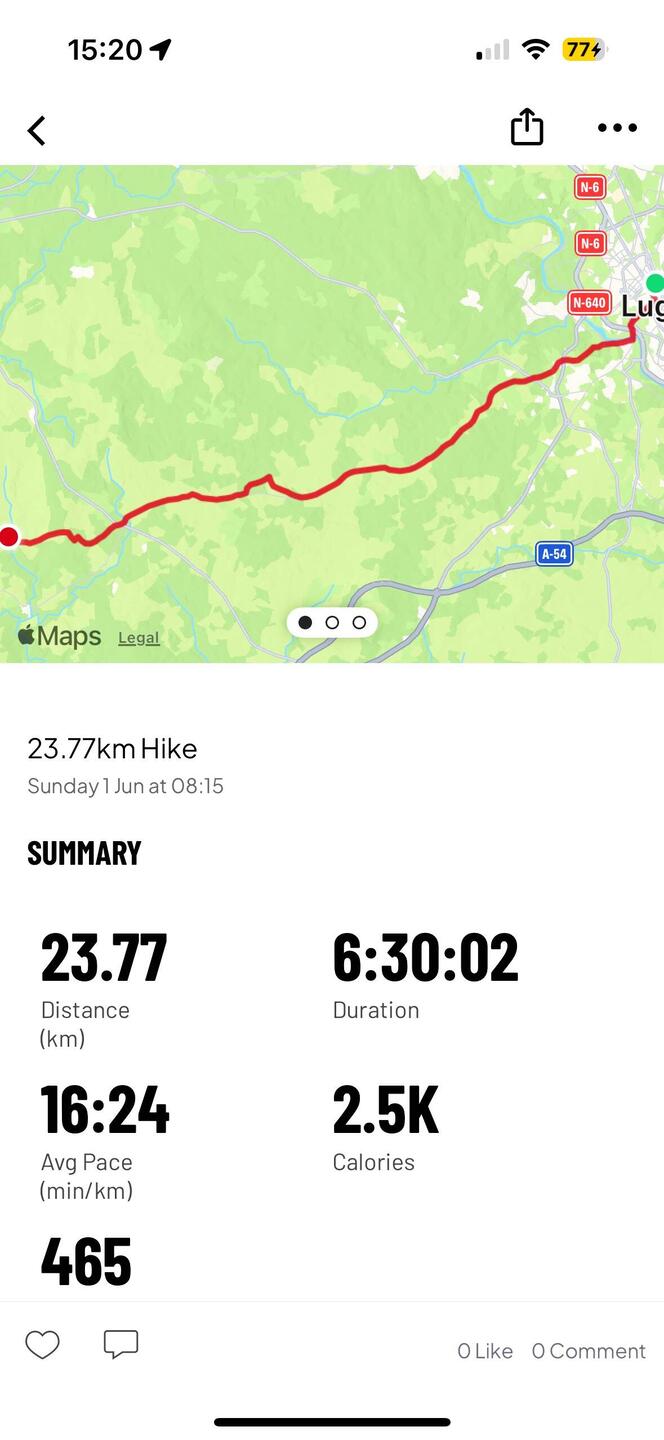Screen dimensions: 664x1440
Task: View the 0 Like list
Action: [x=485, y=1351]
